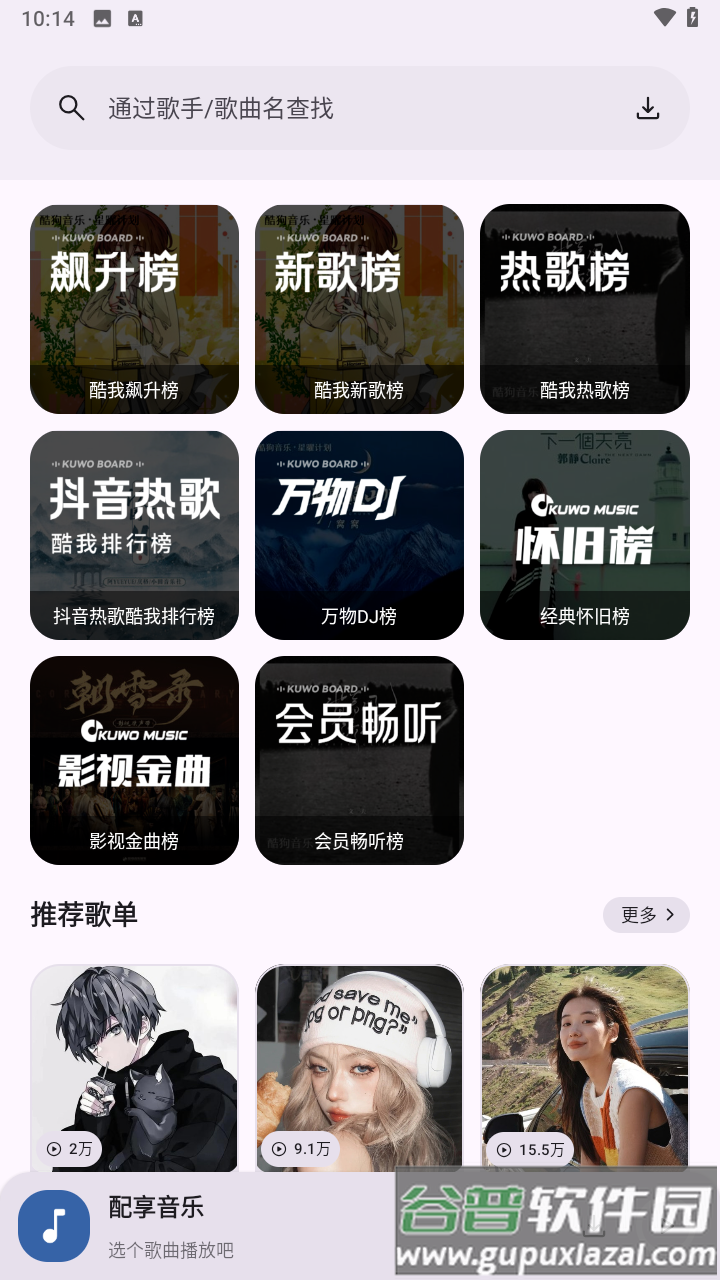Open the 影视金曲榜 chart
Viewport: 720px width, 1280px height.
point(134,760)
